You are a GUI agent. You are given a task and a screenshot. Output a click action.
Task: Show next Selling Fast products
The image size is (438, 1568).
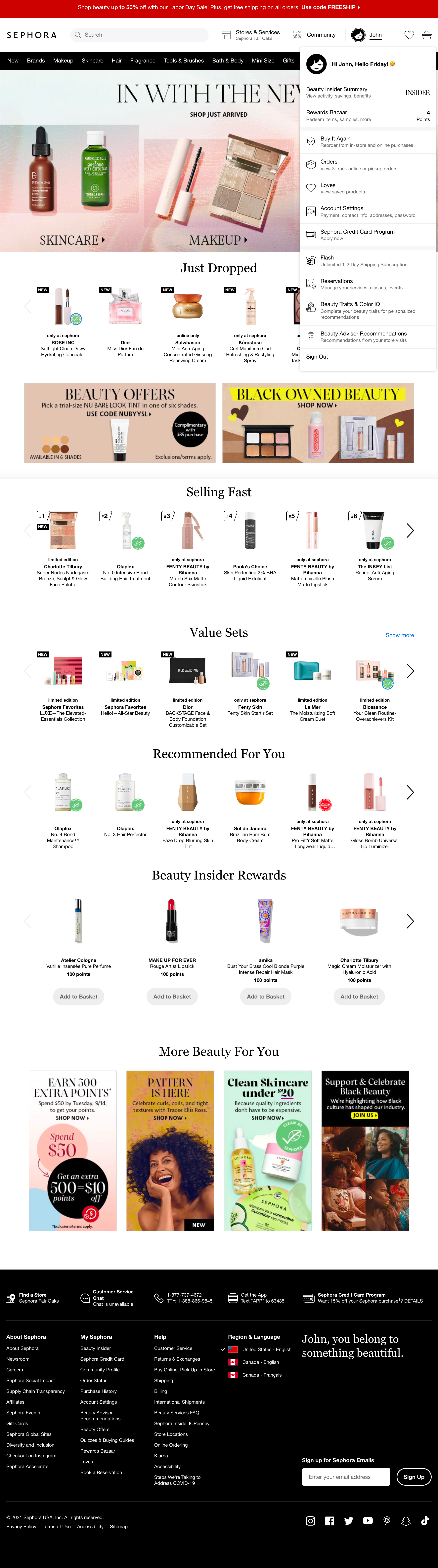pyautogui.click(x=410, y=530)
